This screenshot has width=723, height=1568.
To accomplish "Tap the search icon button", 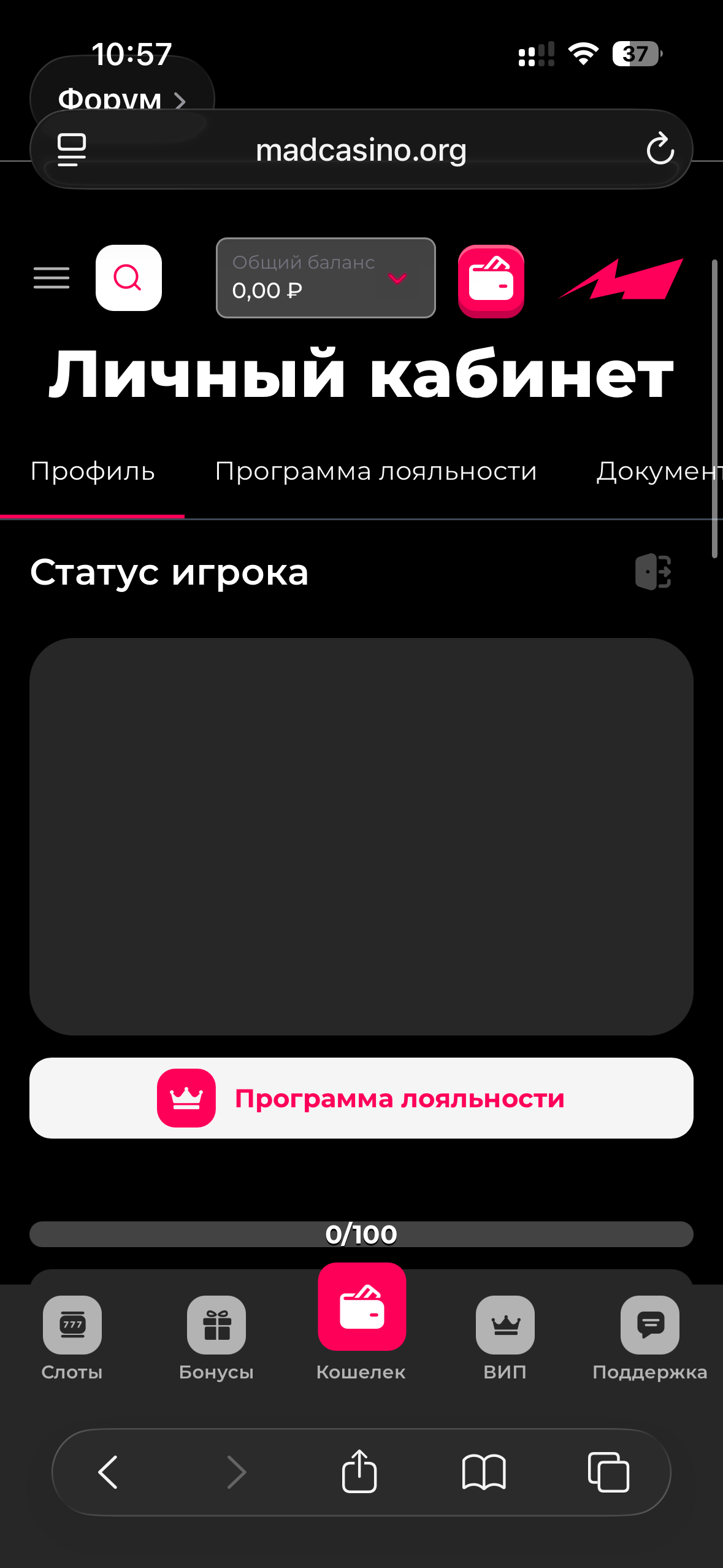I will tap(129, 278).
